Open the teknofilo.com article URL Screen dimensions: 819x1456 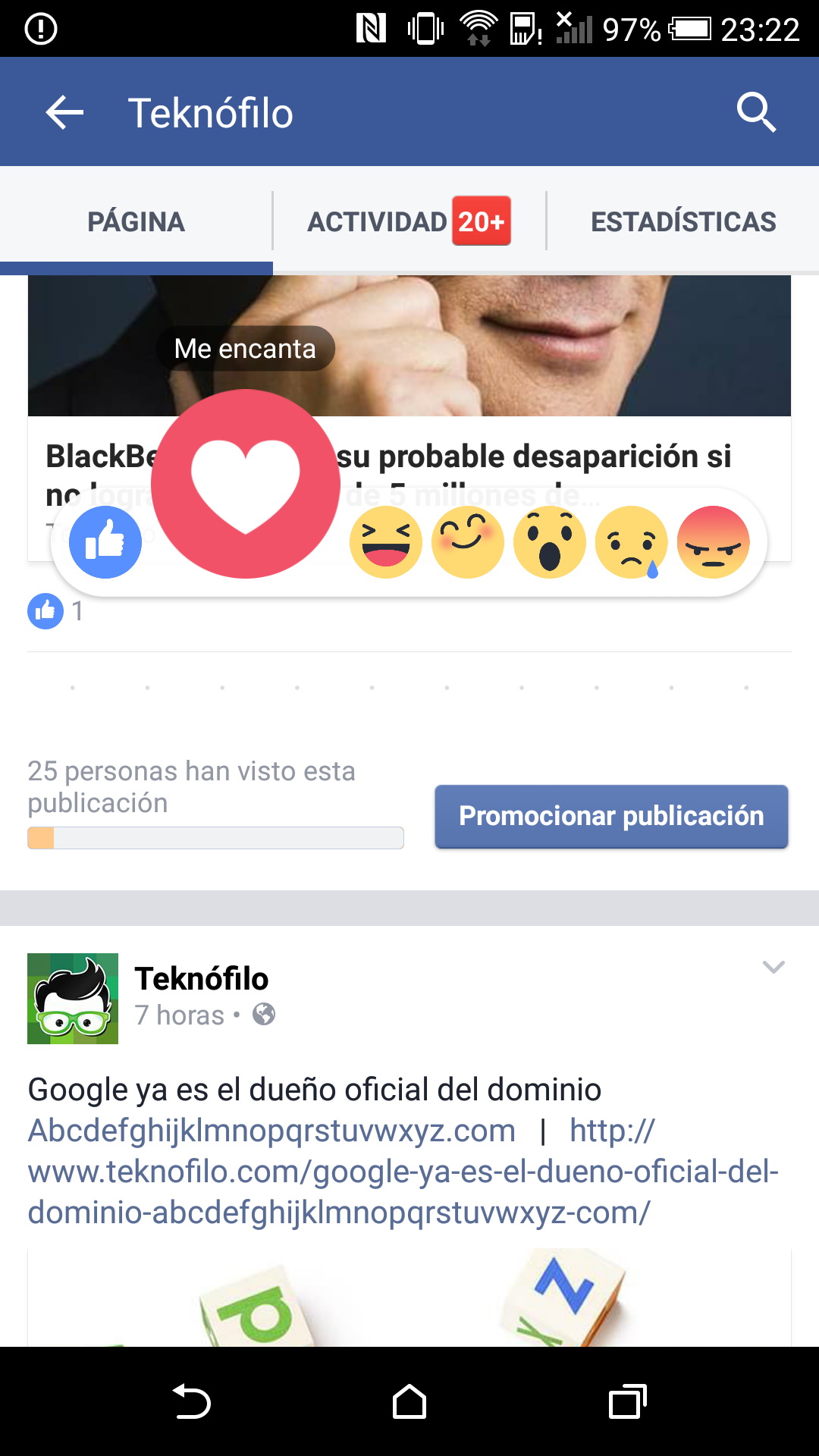tap(402, 1172)
